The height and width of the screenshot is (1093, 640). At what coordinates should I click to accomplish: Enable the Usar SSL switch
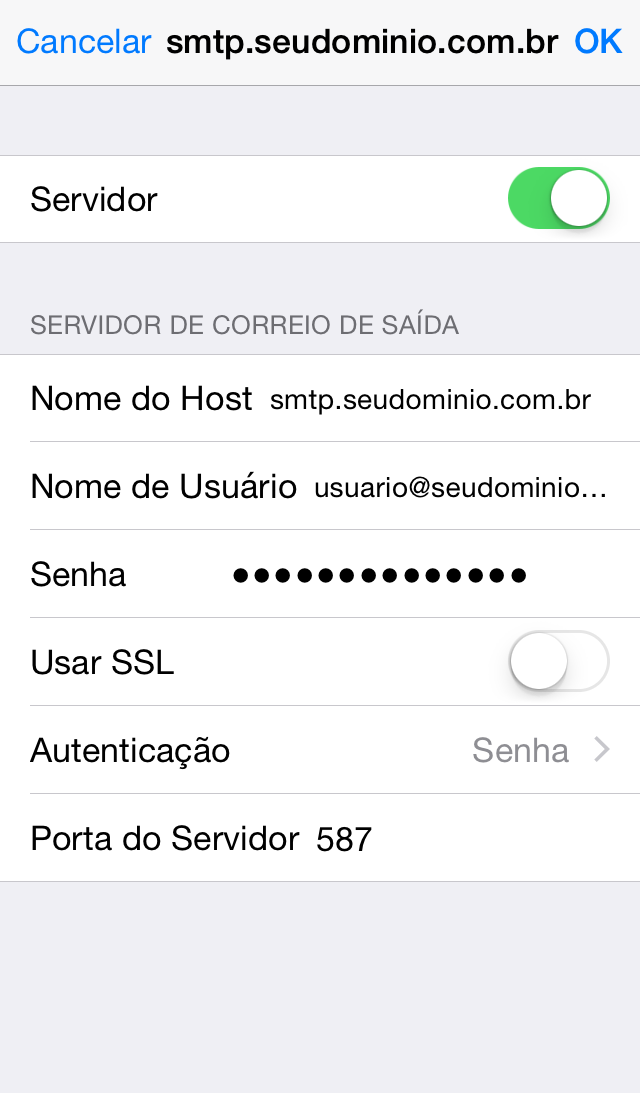[x=558, y=662]
